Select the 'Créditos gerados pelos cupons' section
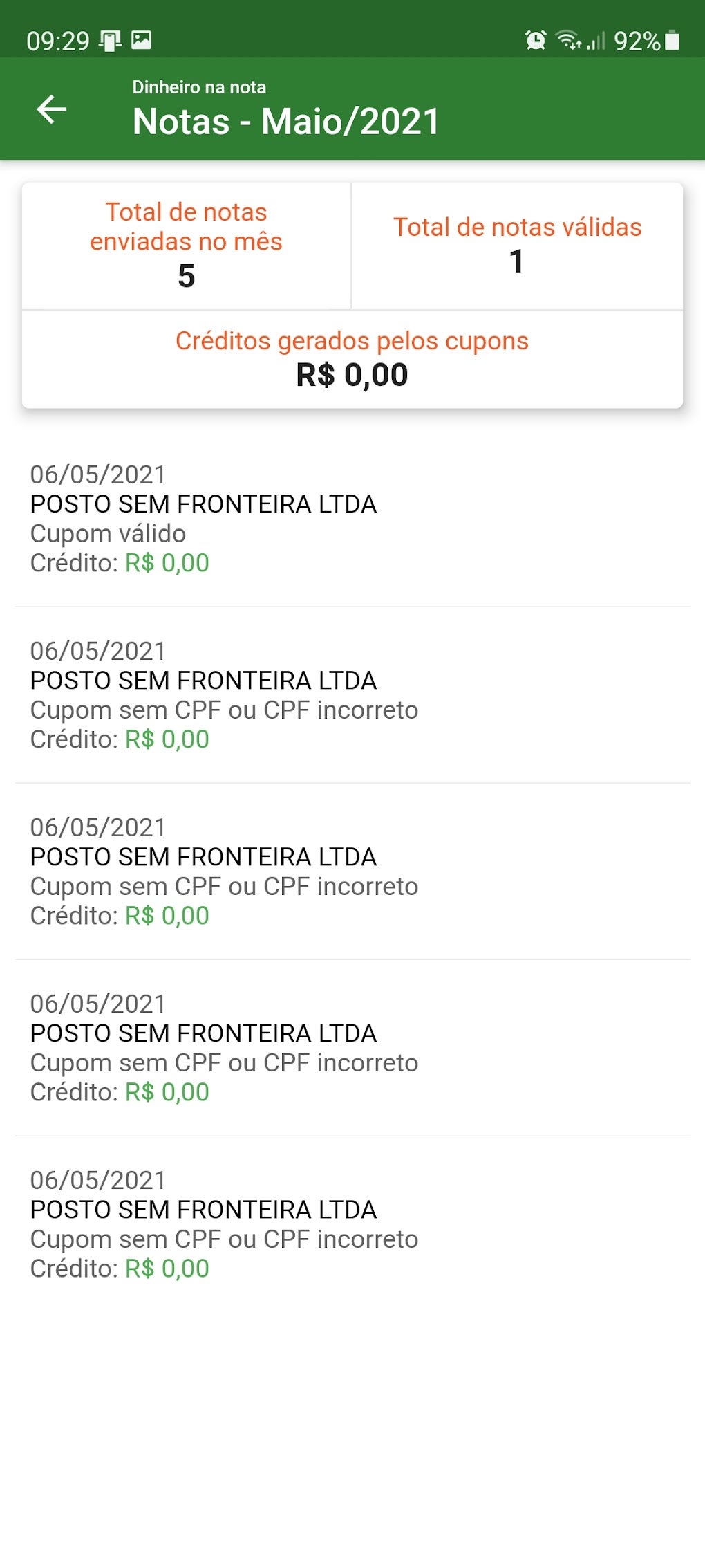 click(x=352, y=340)
